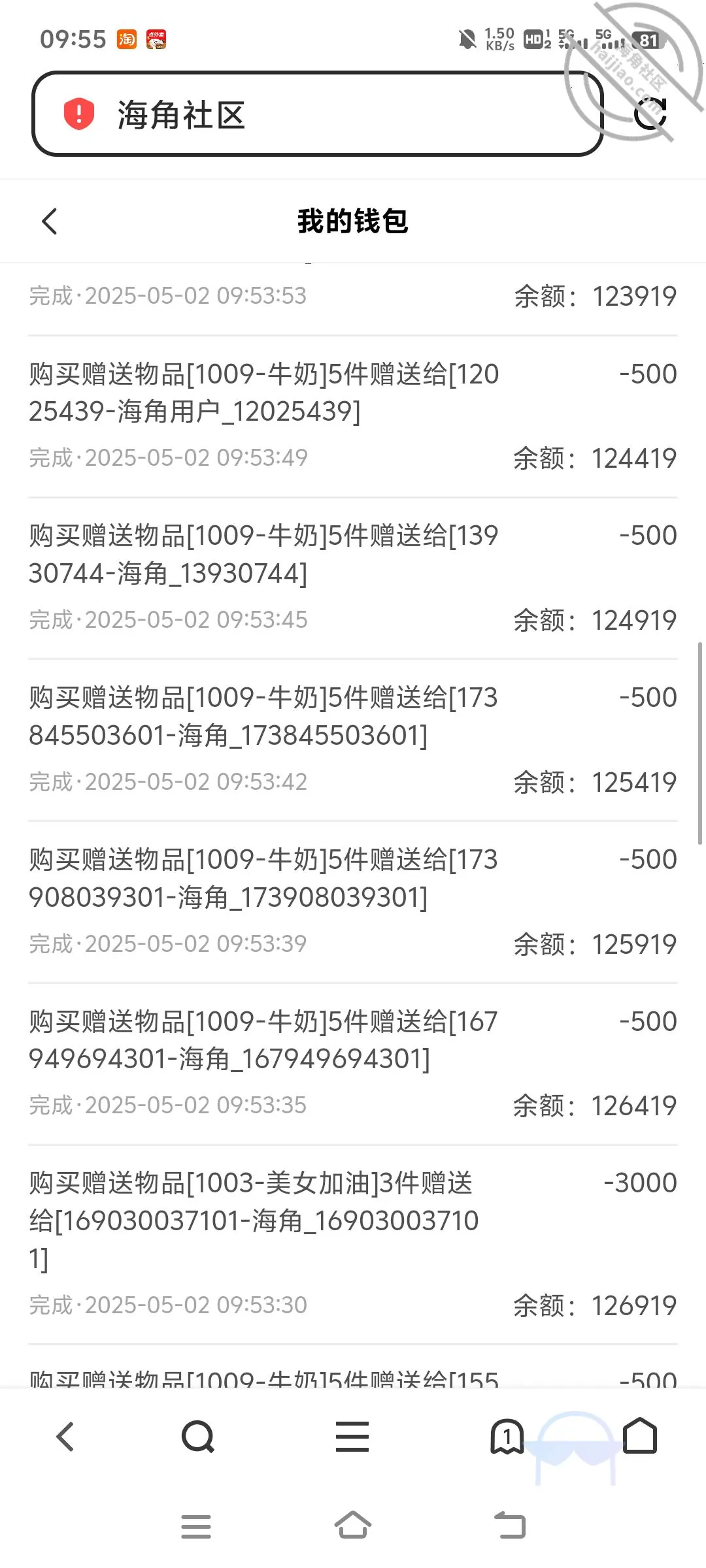This screenshot has width=706, height=1568.
Task: Open the bookmarks icon showing 1
Action: pos(507,1437)
